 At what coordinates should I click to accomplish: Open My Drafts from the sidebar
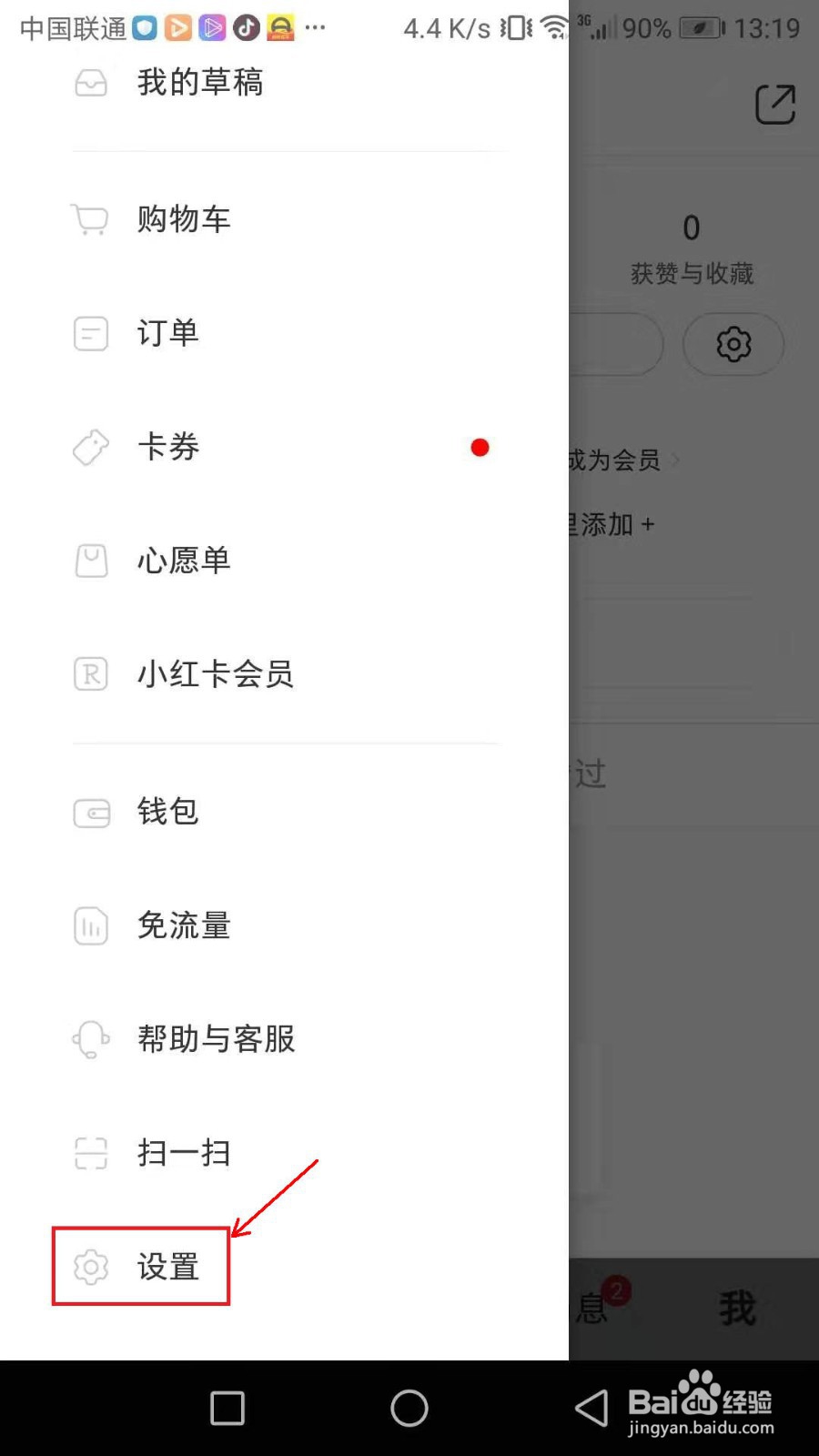pyautogui.click(x=199, y=83)
